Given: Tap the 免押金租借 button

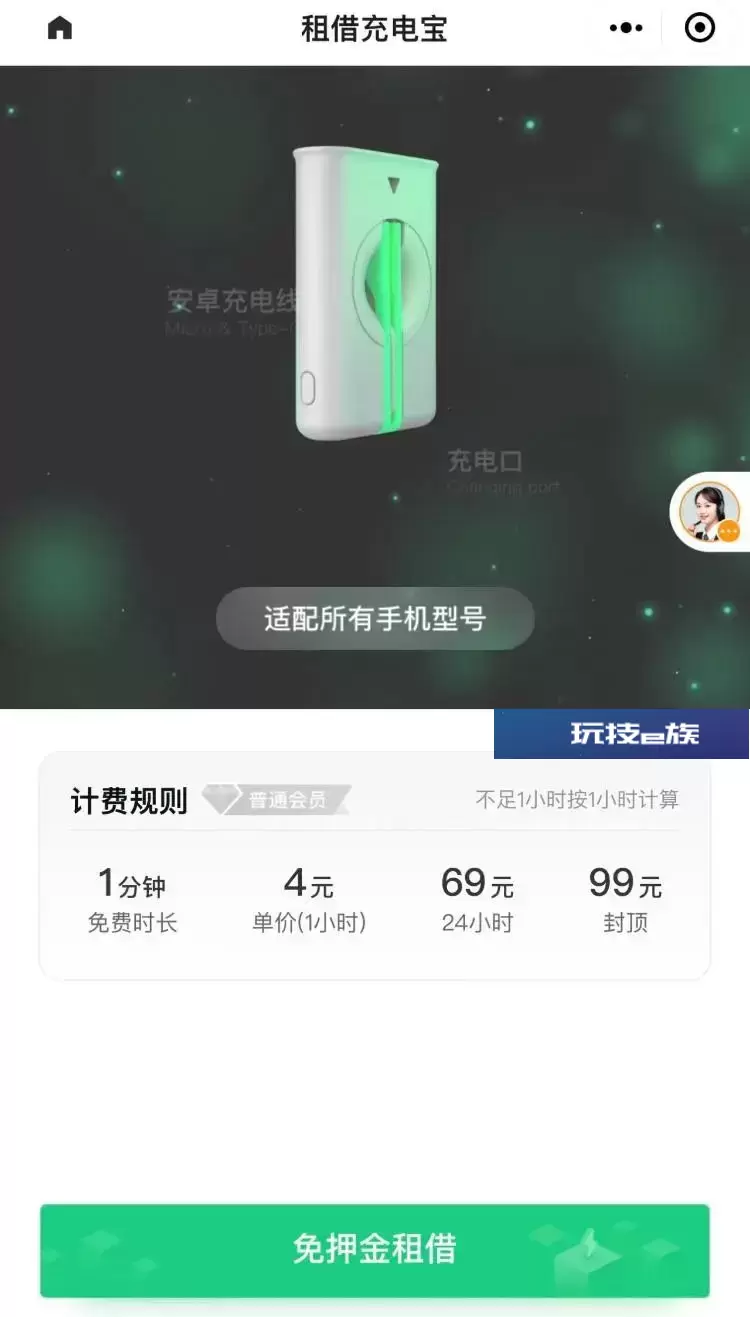Looking at the screenshot, I should click(x=375, y=1250).
